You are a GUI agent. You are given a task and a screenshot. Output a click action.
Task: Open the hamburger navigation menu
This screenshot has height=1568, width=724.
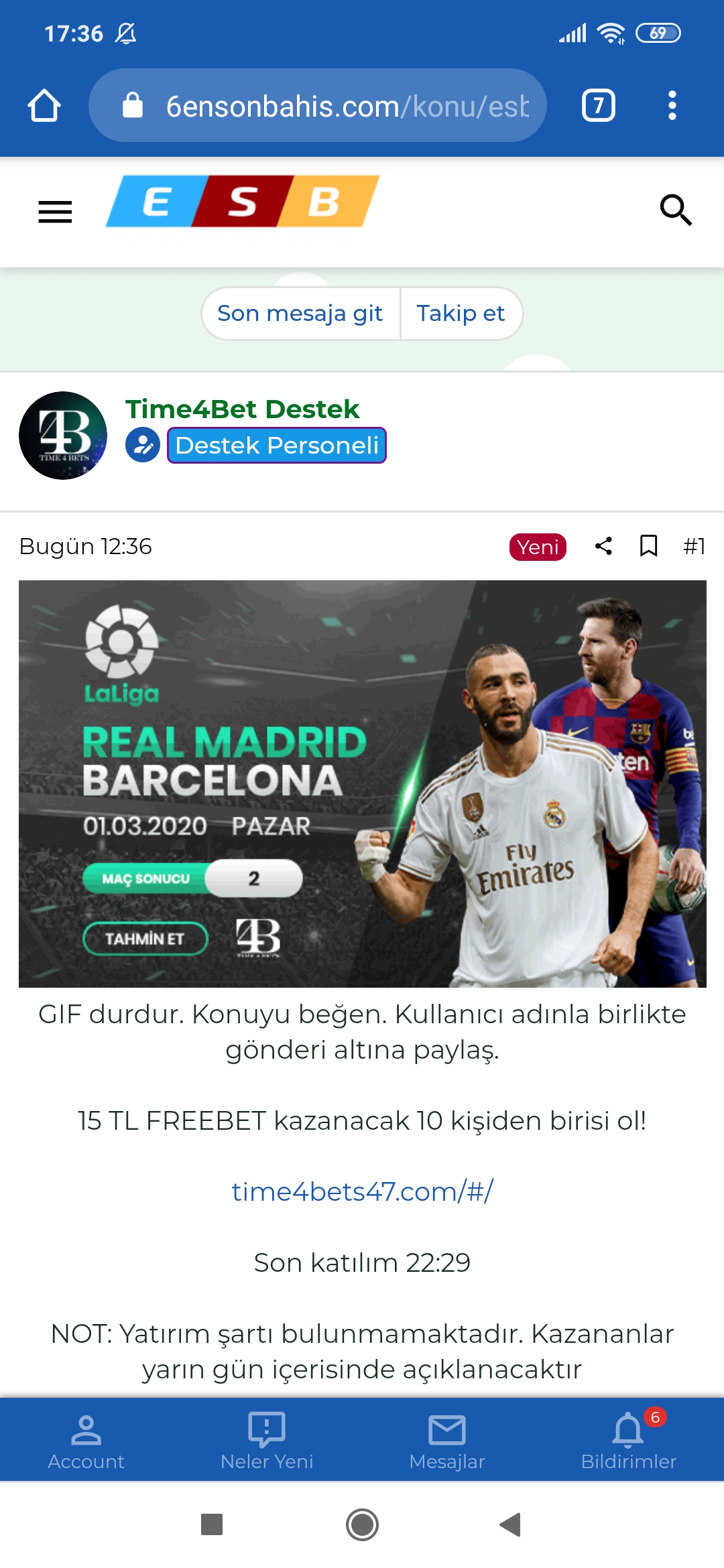[x=55, y=212]
